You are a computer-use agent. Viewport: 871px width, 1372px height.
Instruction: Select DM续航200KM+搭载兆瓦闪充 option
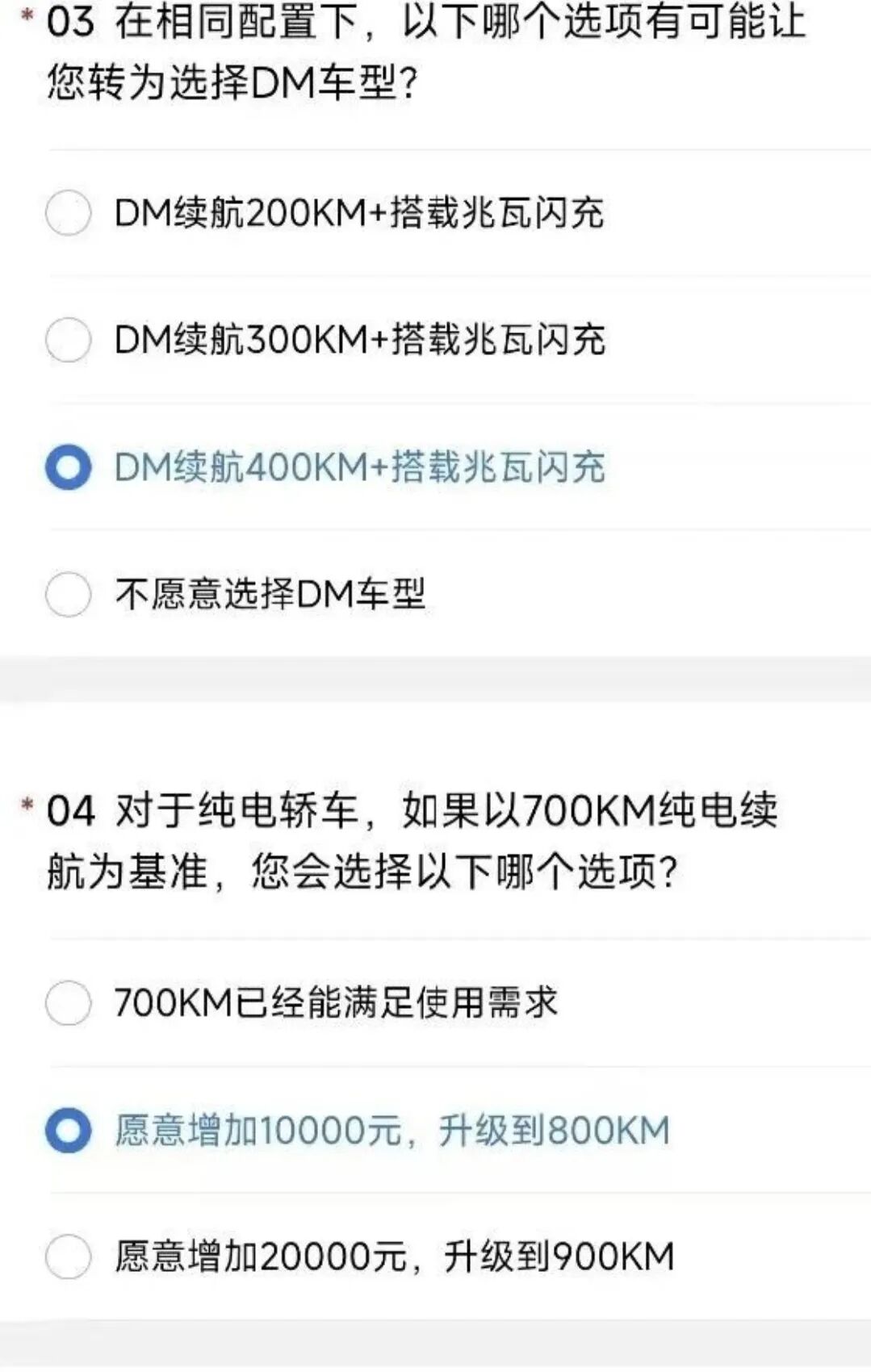[x=69, y=213]
